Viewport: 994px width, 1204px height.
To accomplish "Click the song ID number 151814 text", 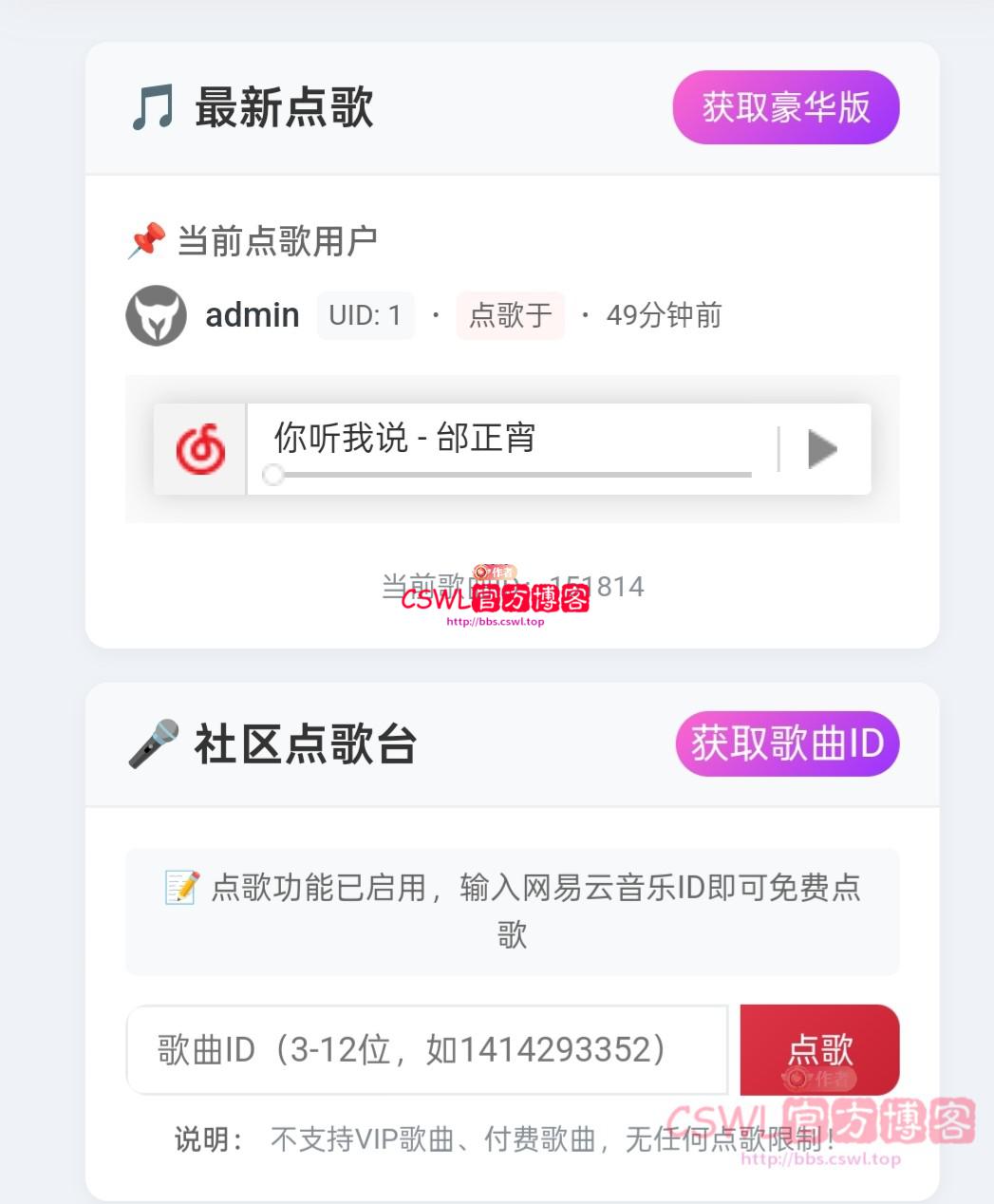I will (x=597, y=586).
